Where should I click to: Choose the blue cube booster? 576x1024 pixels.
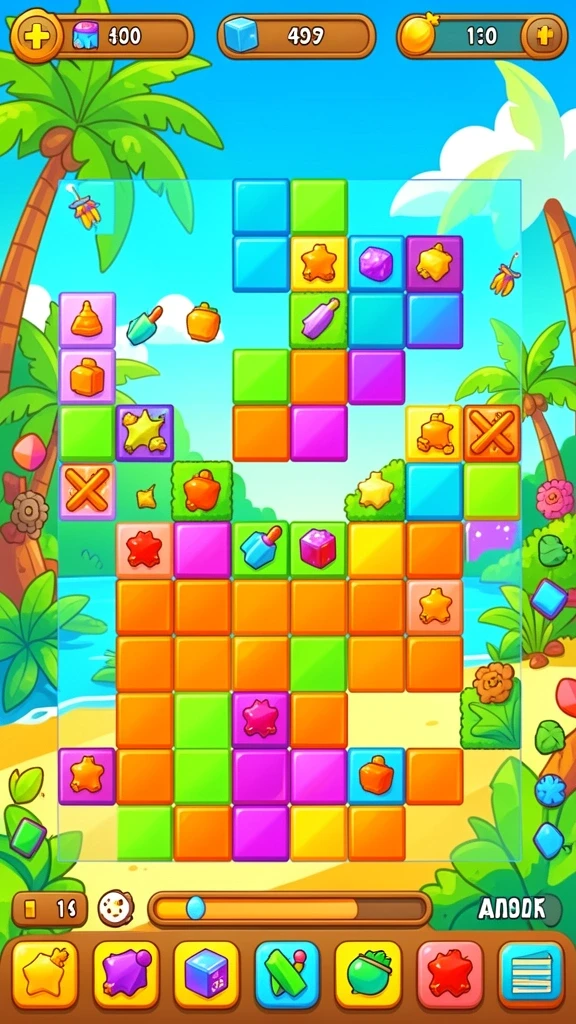[x=206, y=975]
